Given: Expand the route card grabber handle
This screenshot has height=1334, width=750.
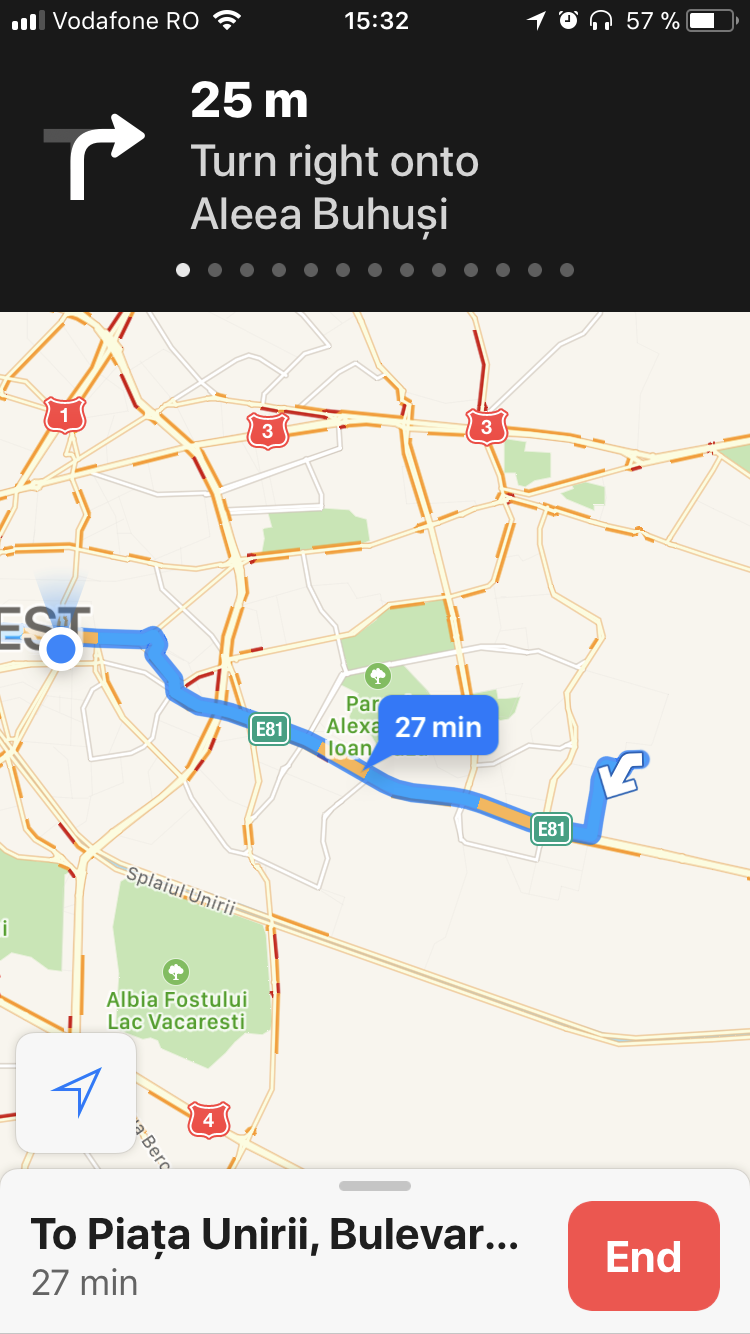Looking at the screenshot, I should click(375, 1186).
